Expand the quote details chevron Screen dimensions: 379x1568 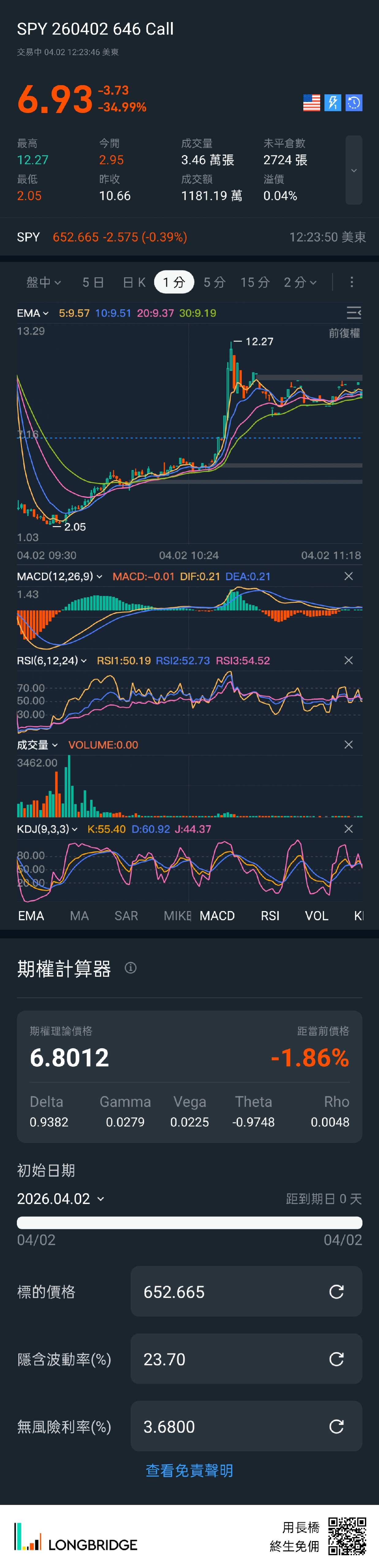click(x=353, y=170)
